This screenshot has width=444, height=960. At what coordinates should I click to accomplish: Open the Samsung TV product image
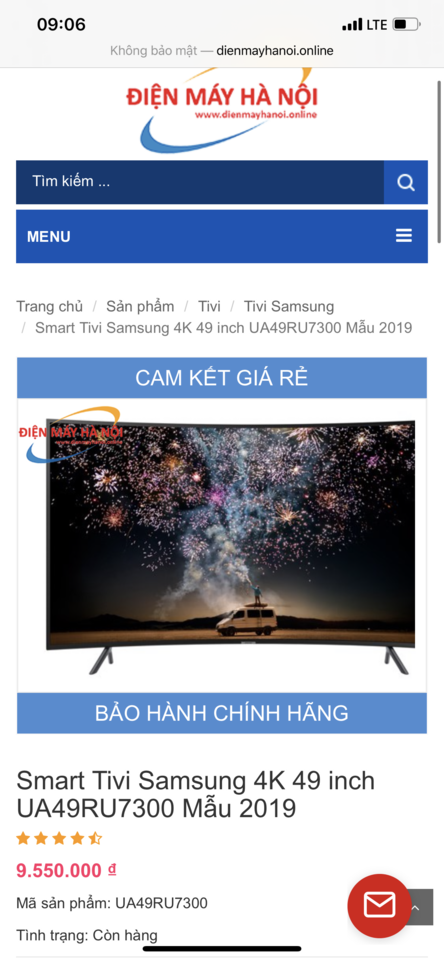222,545
